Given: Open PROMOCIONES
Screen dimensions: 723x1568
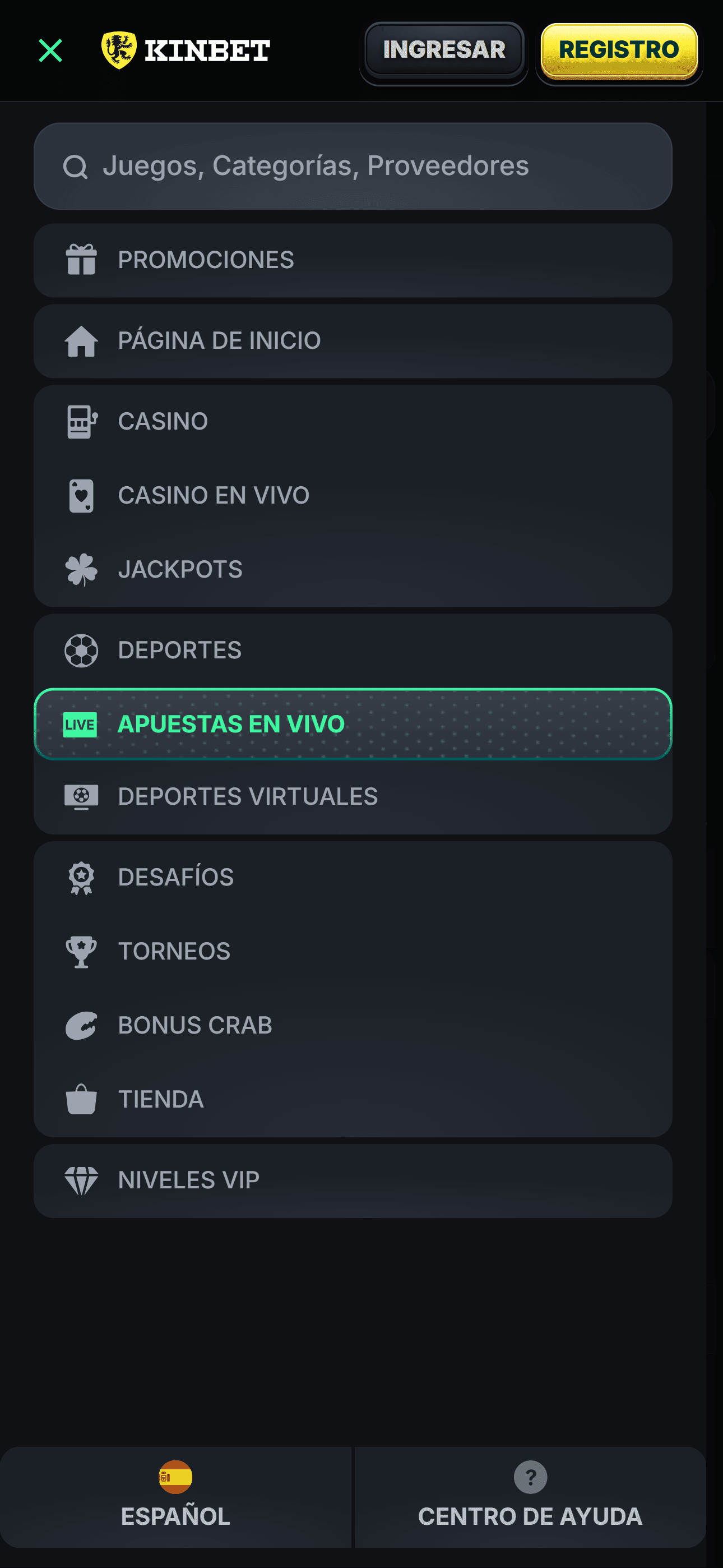Looking at the screenshot, I should pyautogui.click(x=353, y=260).
